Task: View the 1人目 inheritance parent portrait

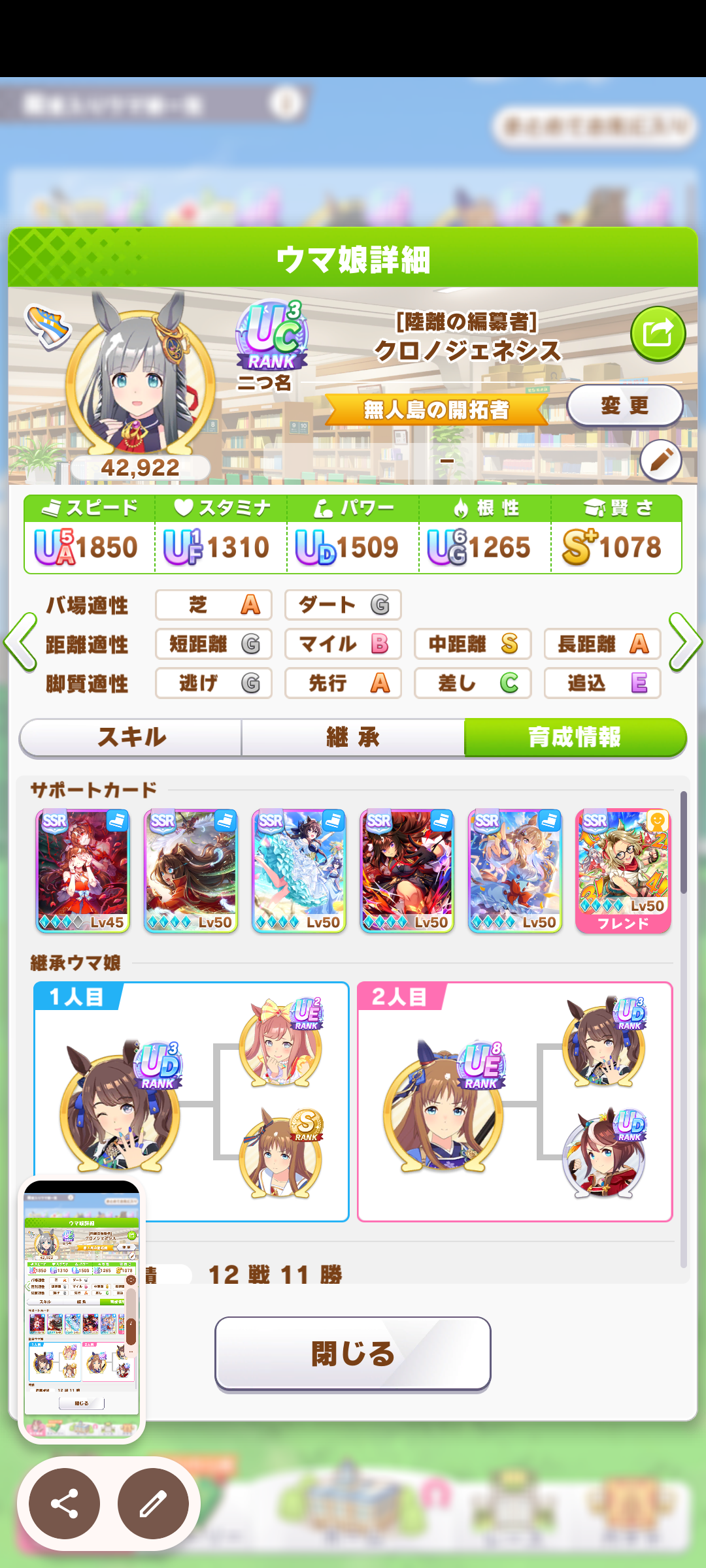Action: click(x=120, y=1104)
